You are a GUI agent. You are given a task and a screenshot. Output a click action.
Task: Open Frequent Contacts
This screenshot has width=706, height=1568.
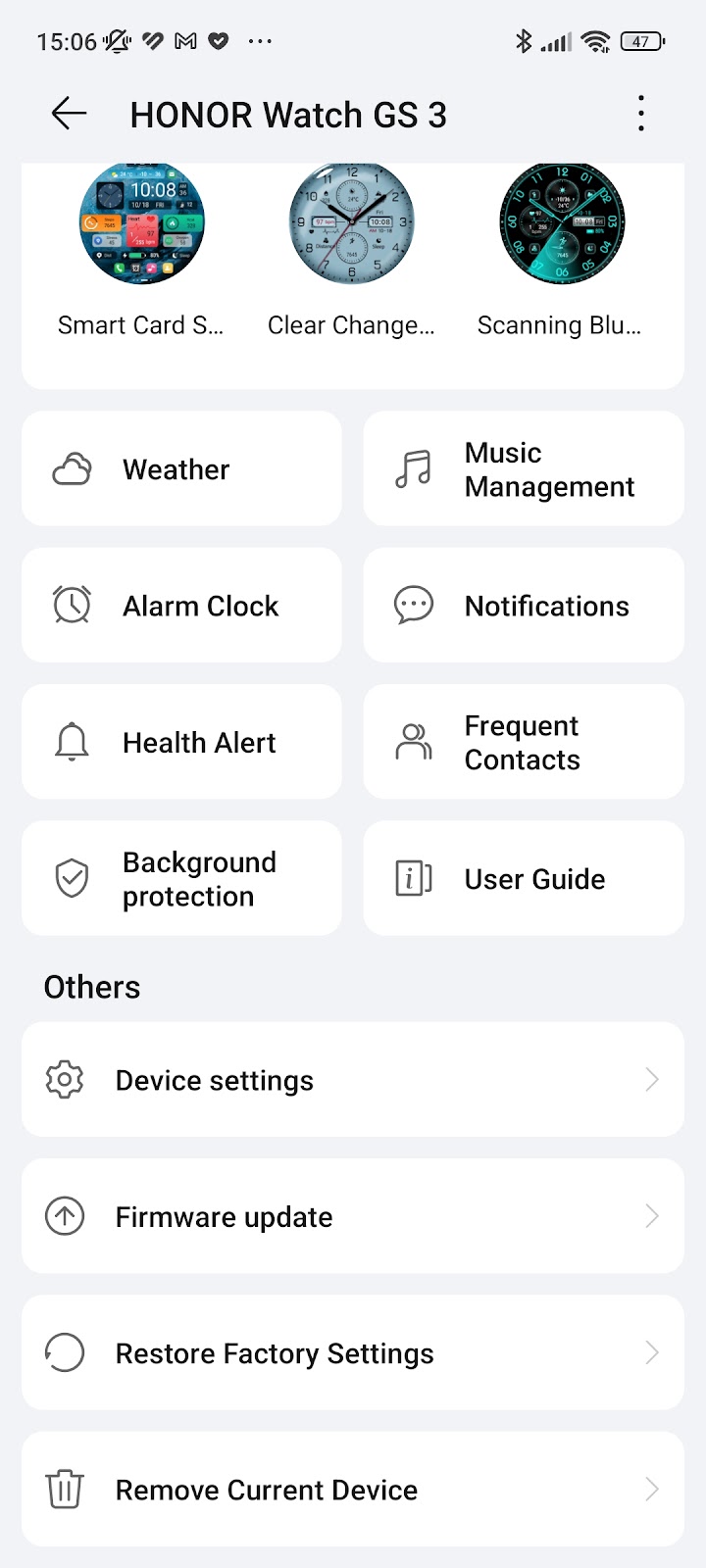[523, 742]
